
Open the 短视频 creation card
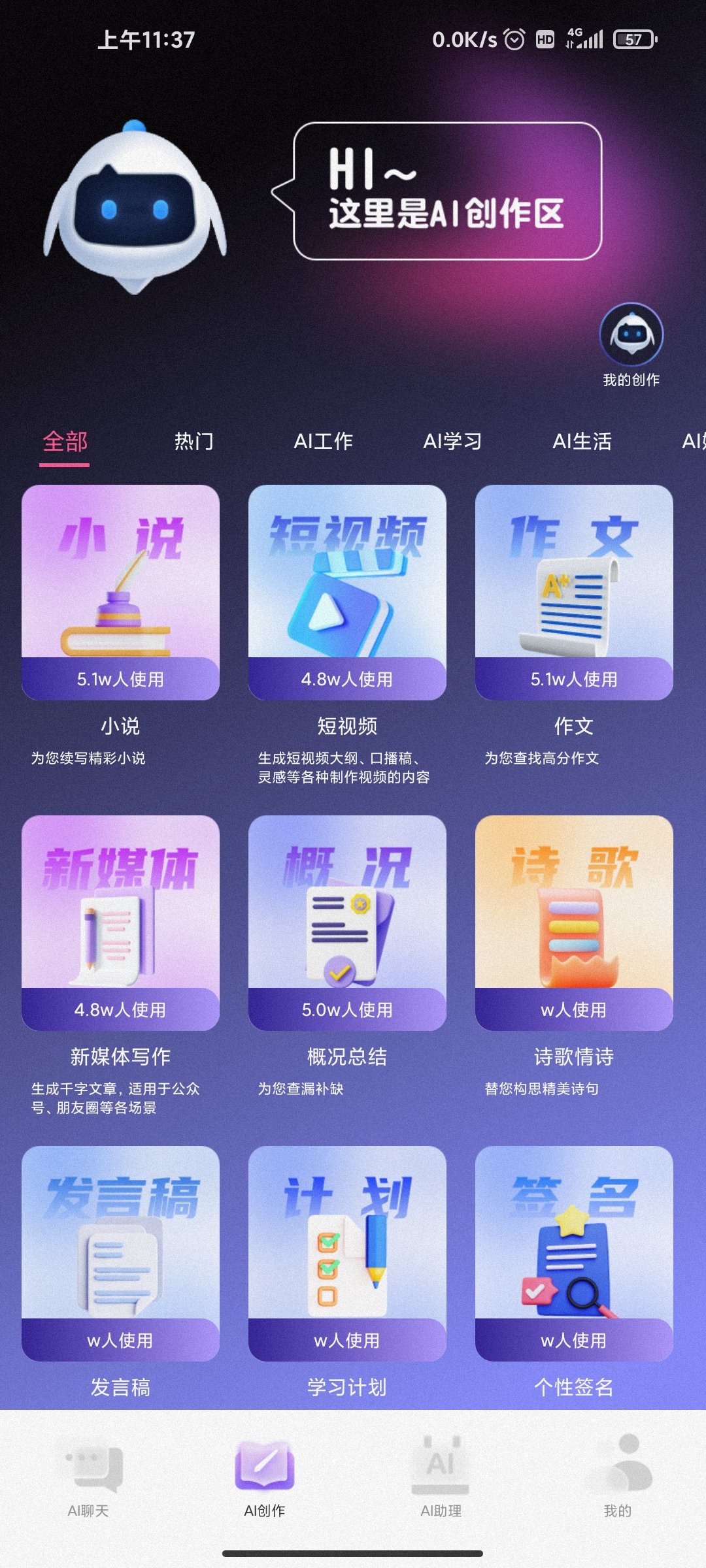pyautogui.click(x=347, y=592)
